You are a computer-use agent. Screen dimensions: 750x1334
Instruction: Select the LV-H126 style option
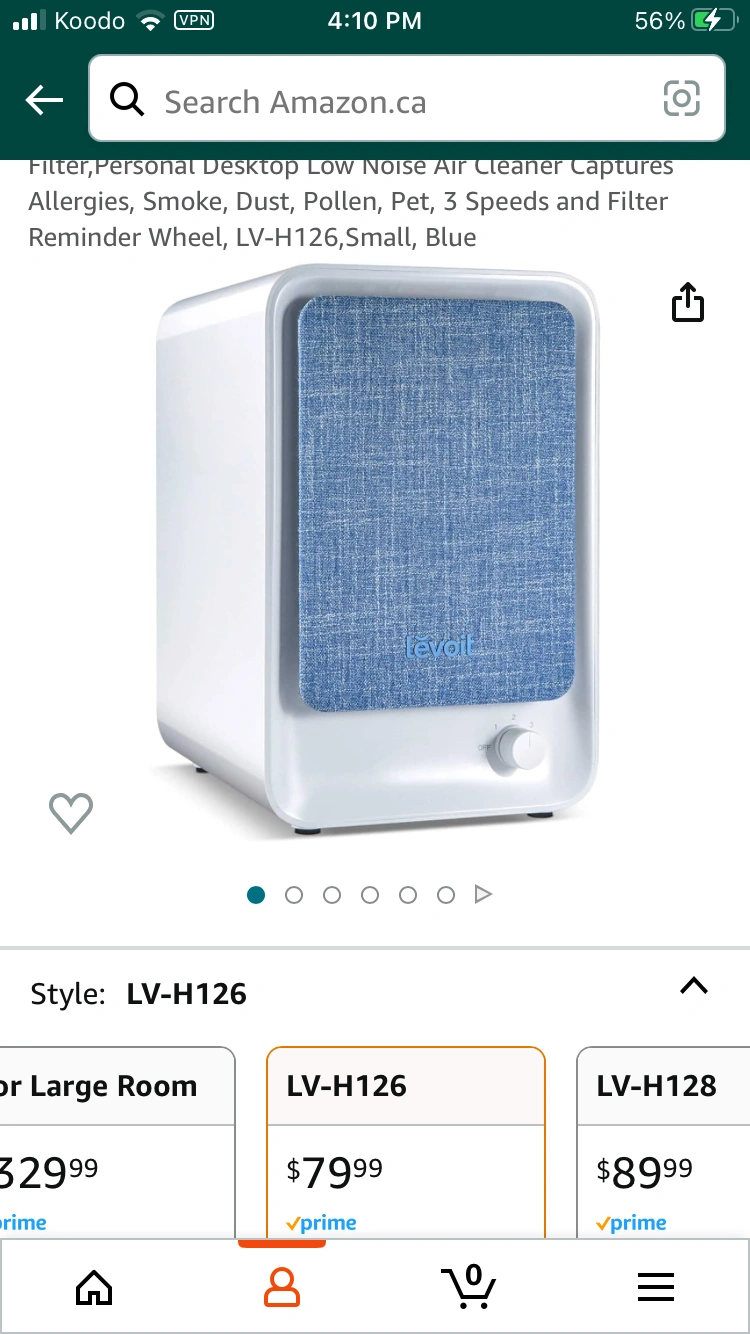pos(405,1140)
